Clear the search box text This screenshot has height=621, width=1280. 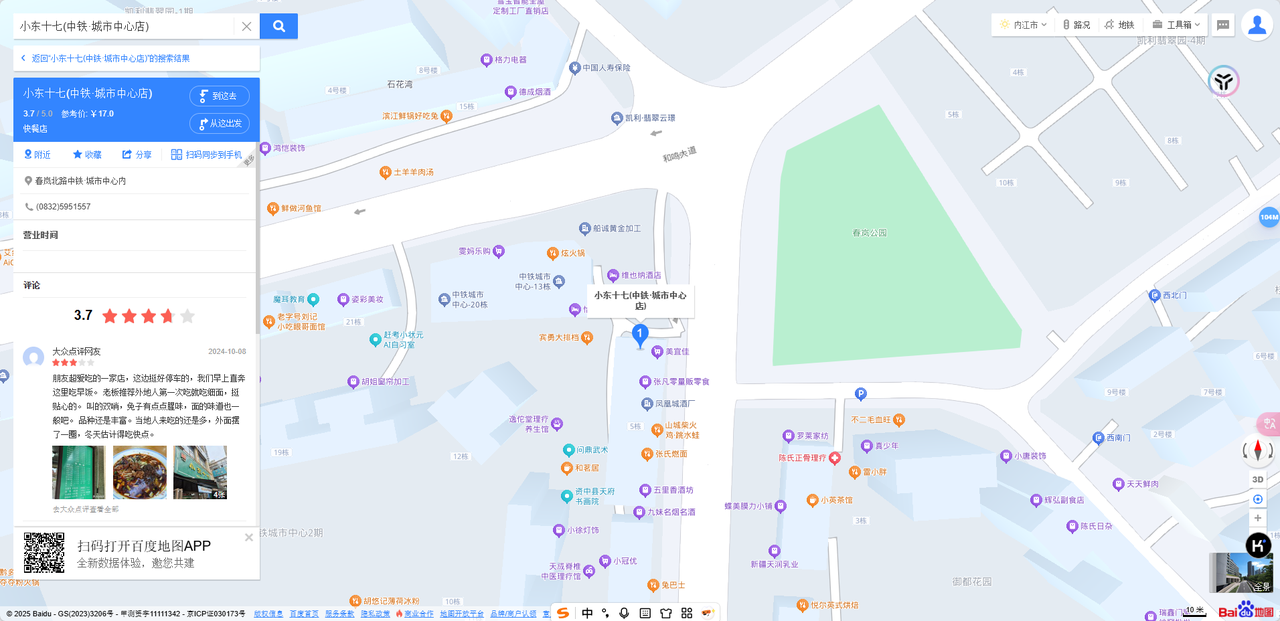pyautogui.click(x=246, y=26)
